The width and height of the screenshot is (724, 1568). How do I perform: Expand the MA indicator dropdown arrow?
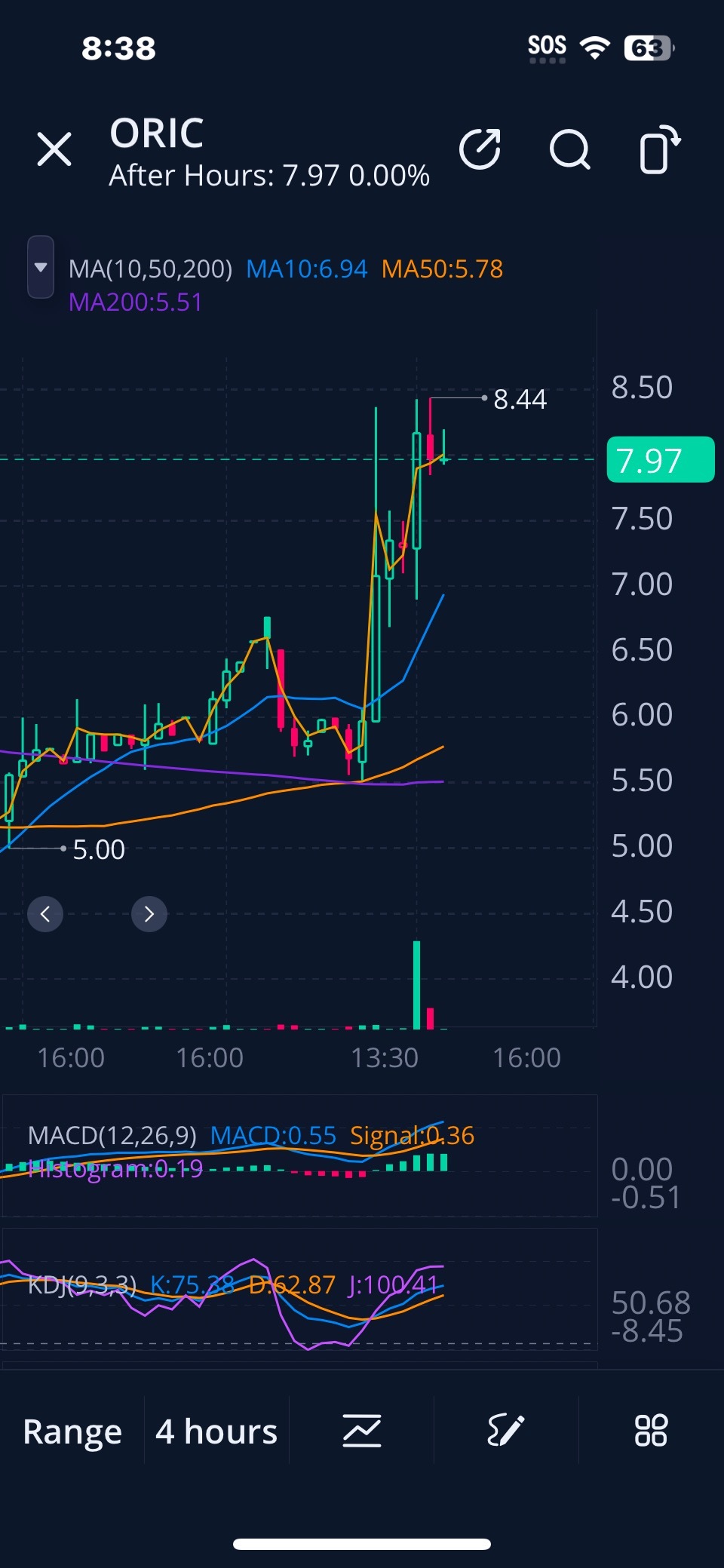[x=41, y=267]
